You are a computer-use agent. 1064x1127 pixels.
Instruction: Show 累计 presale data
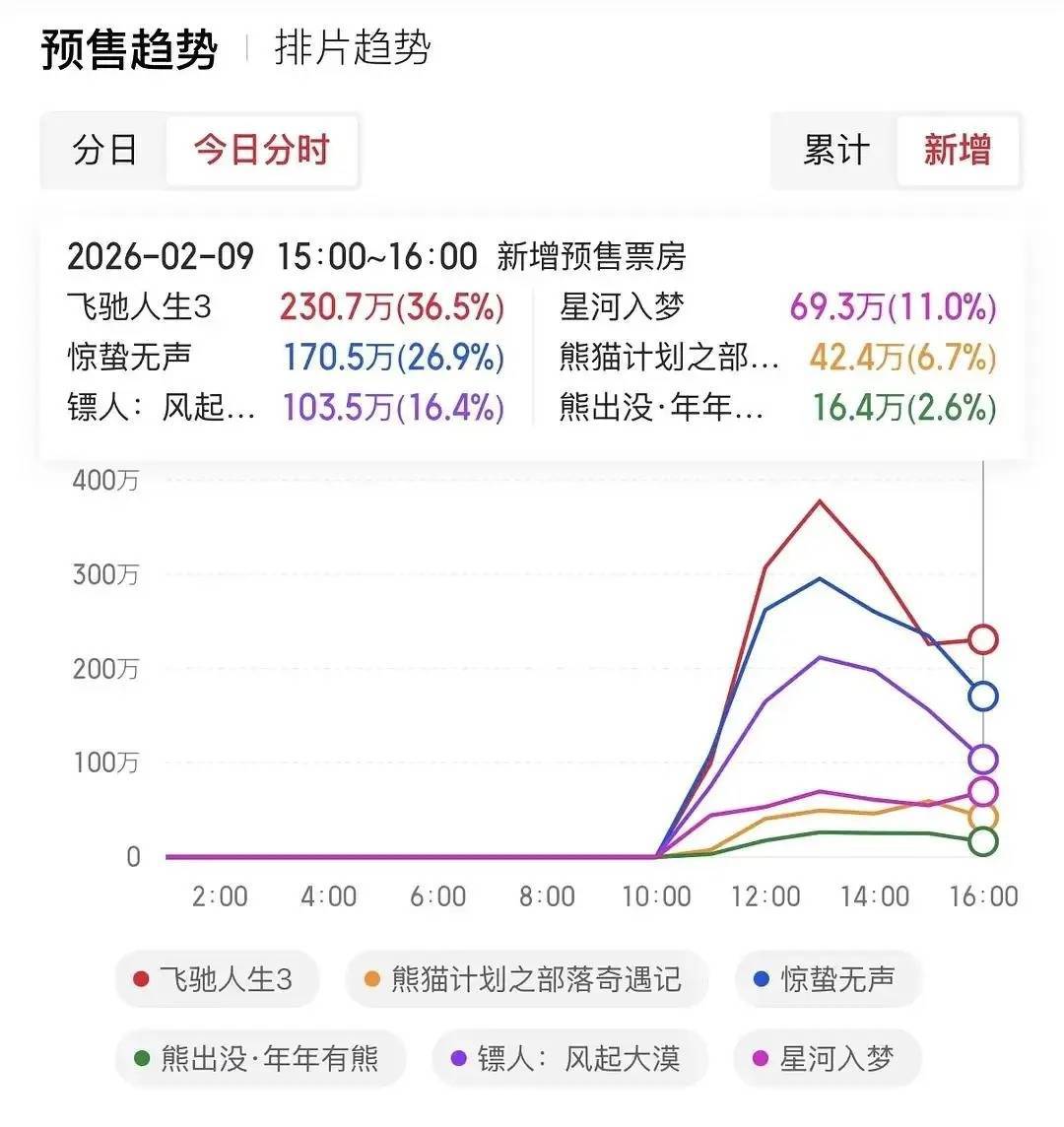point(836,151)
